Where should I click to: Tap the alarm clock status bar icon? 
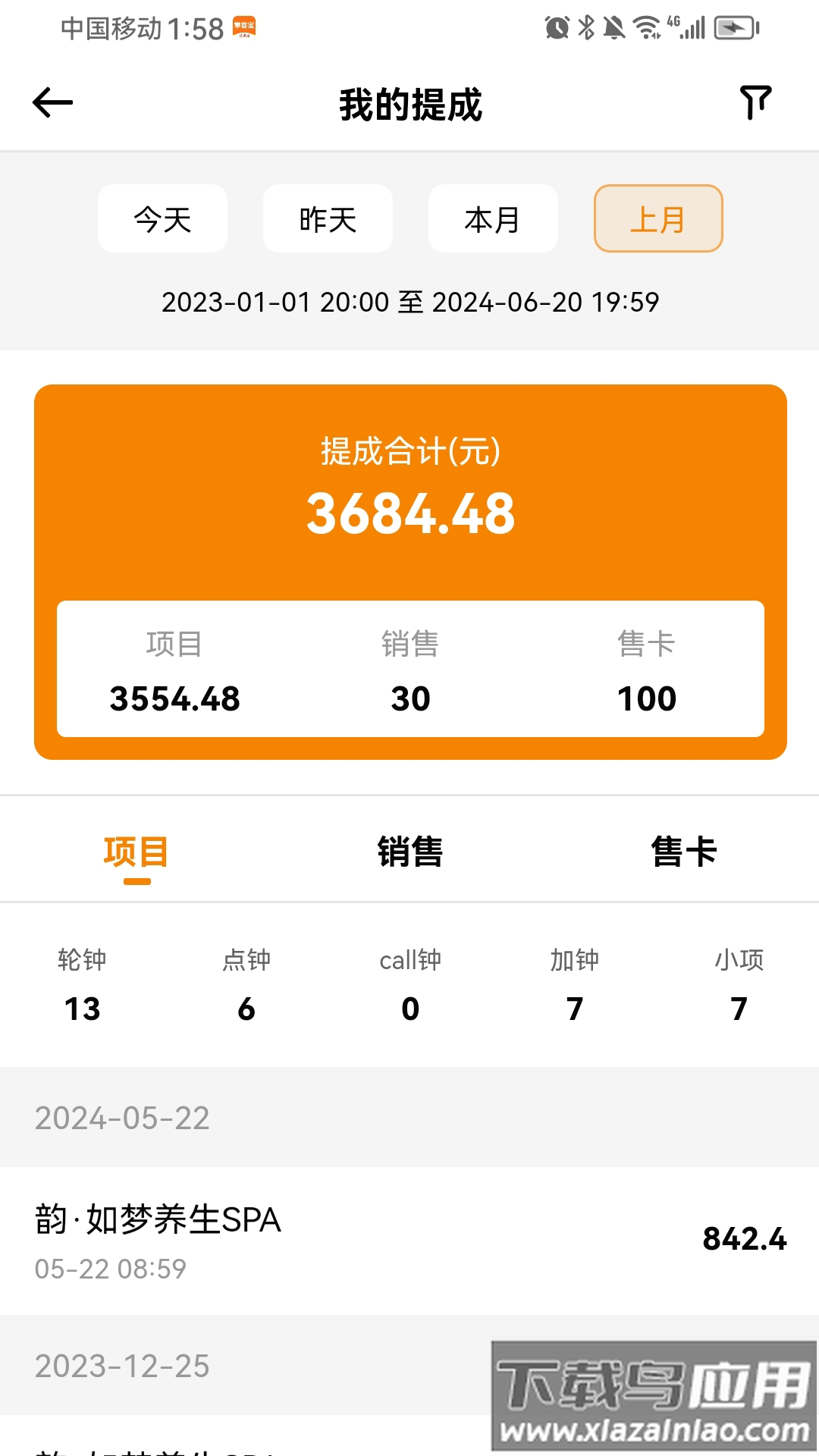coord(556,26)
